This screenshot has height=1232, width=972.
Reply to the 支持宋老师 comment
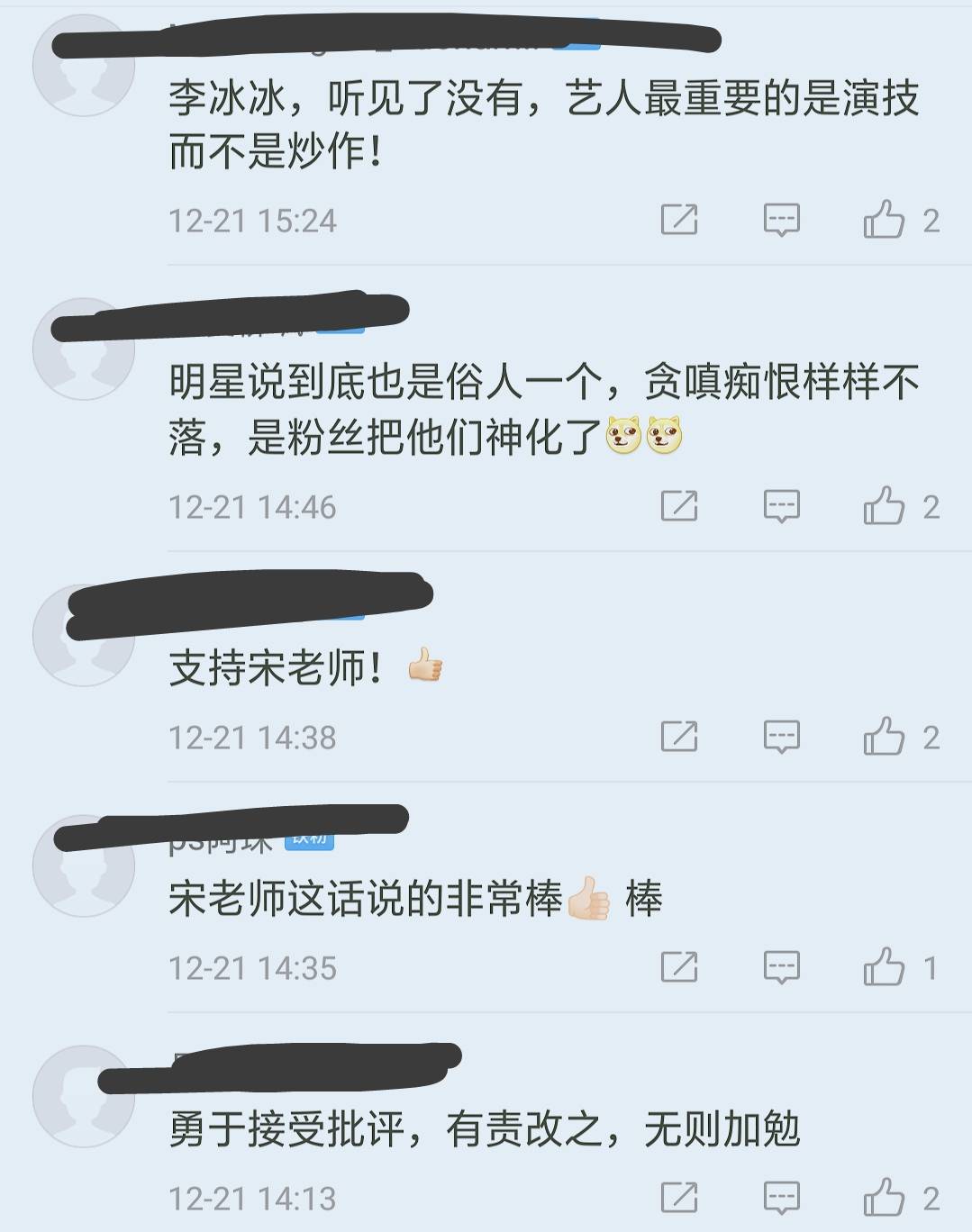click(x=781, y=737)
